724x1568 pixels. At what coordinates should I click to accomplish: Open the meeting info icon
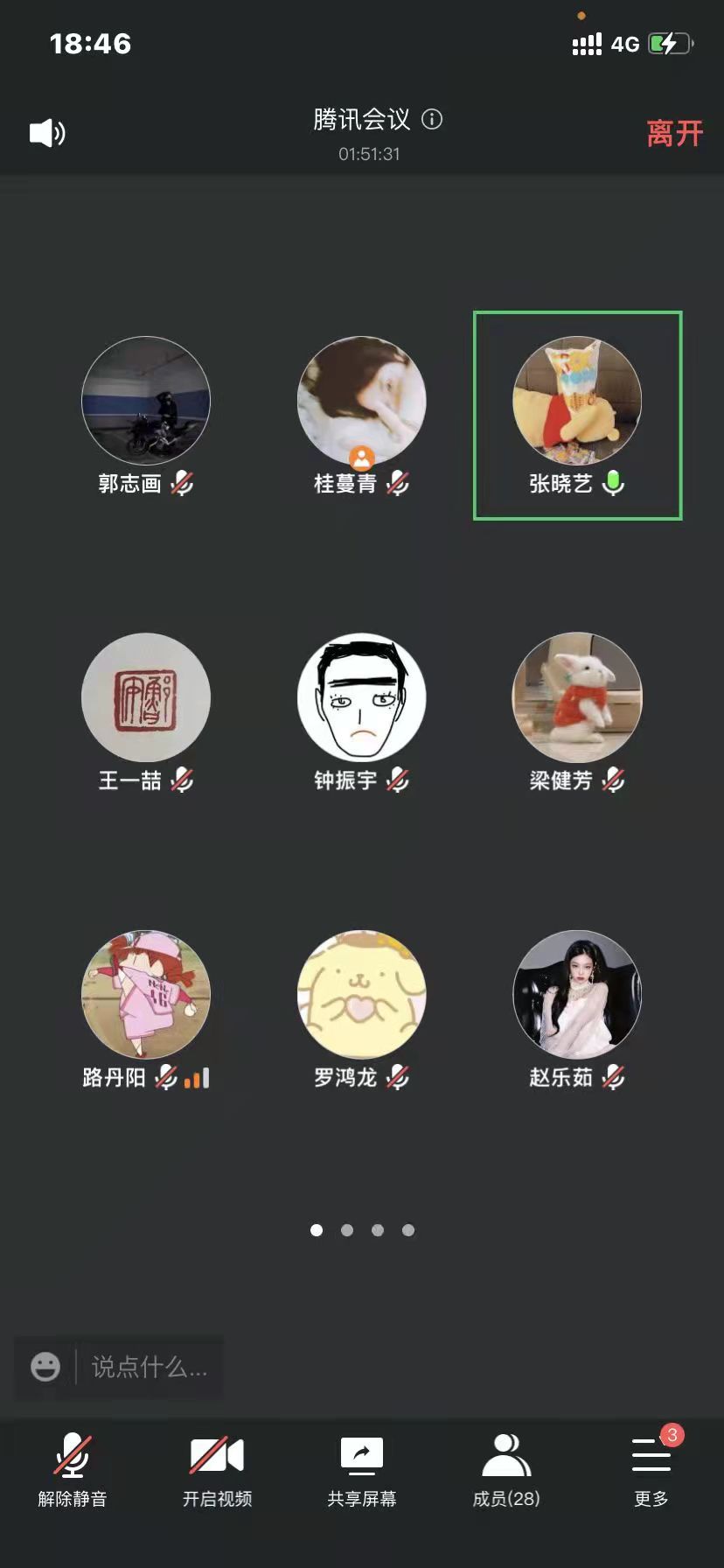(x=432, y=119)
